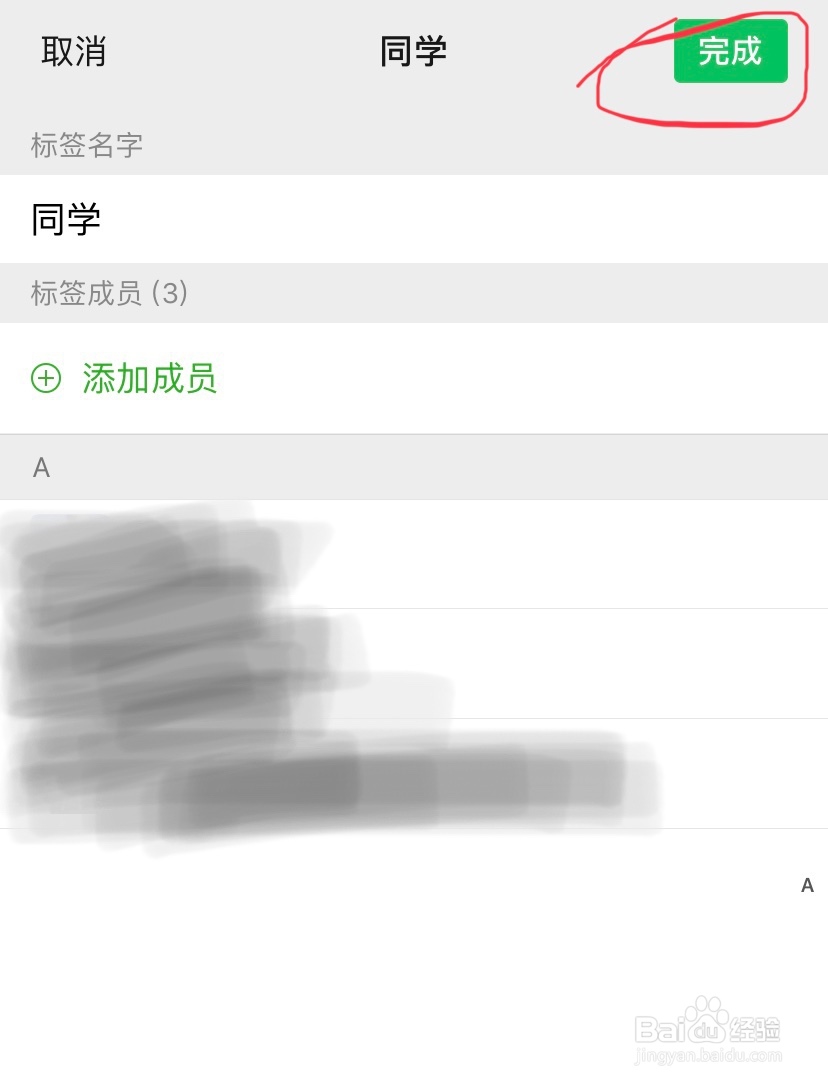Tap the 标签名字 label area
828x1084 pixels.
(85, 146)
